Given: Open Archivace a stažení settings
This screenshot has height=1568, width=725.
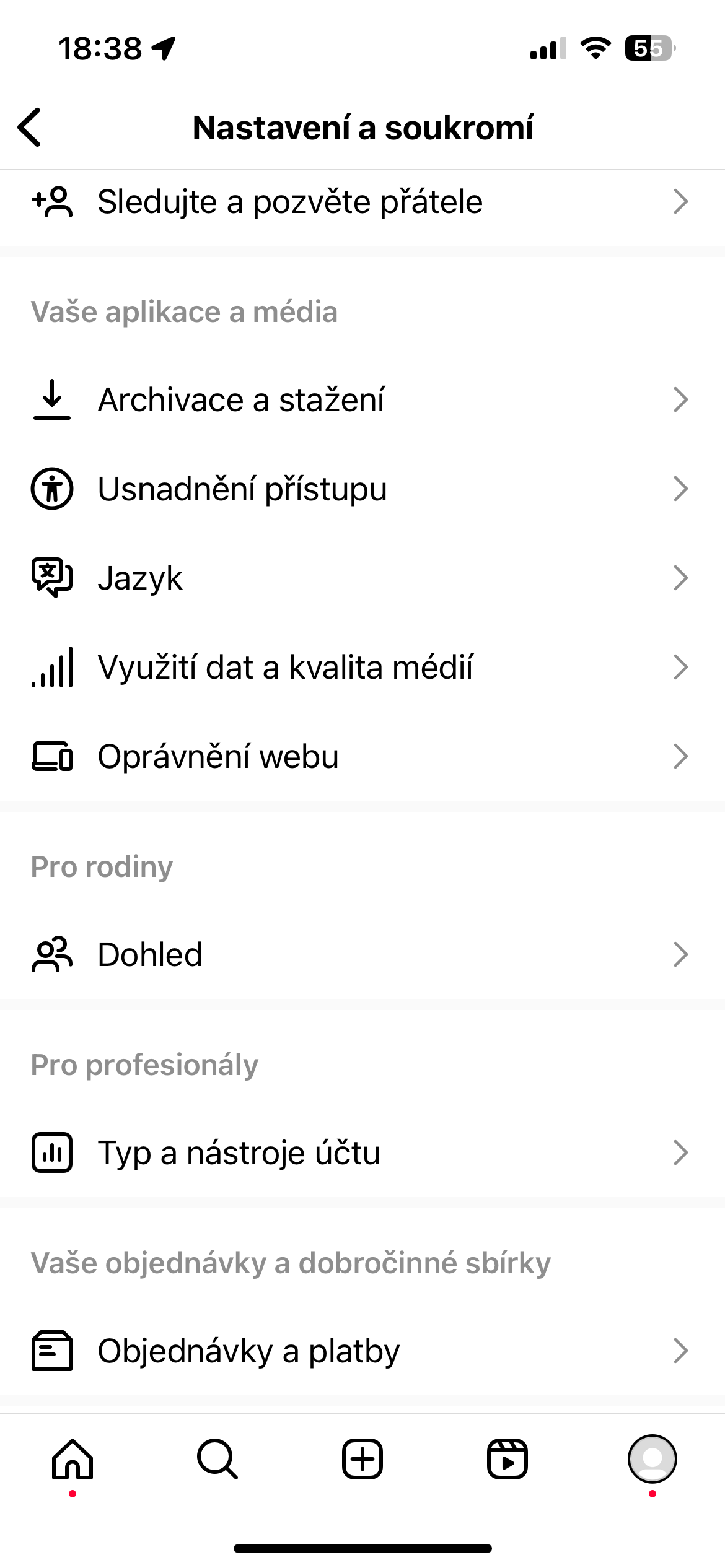Looking at the screenshot, I should pyautogui.click(x=362, y=400).
